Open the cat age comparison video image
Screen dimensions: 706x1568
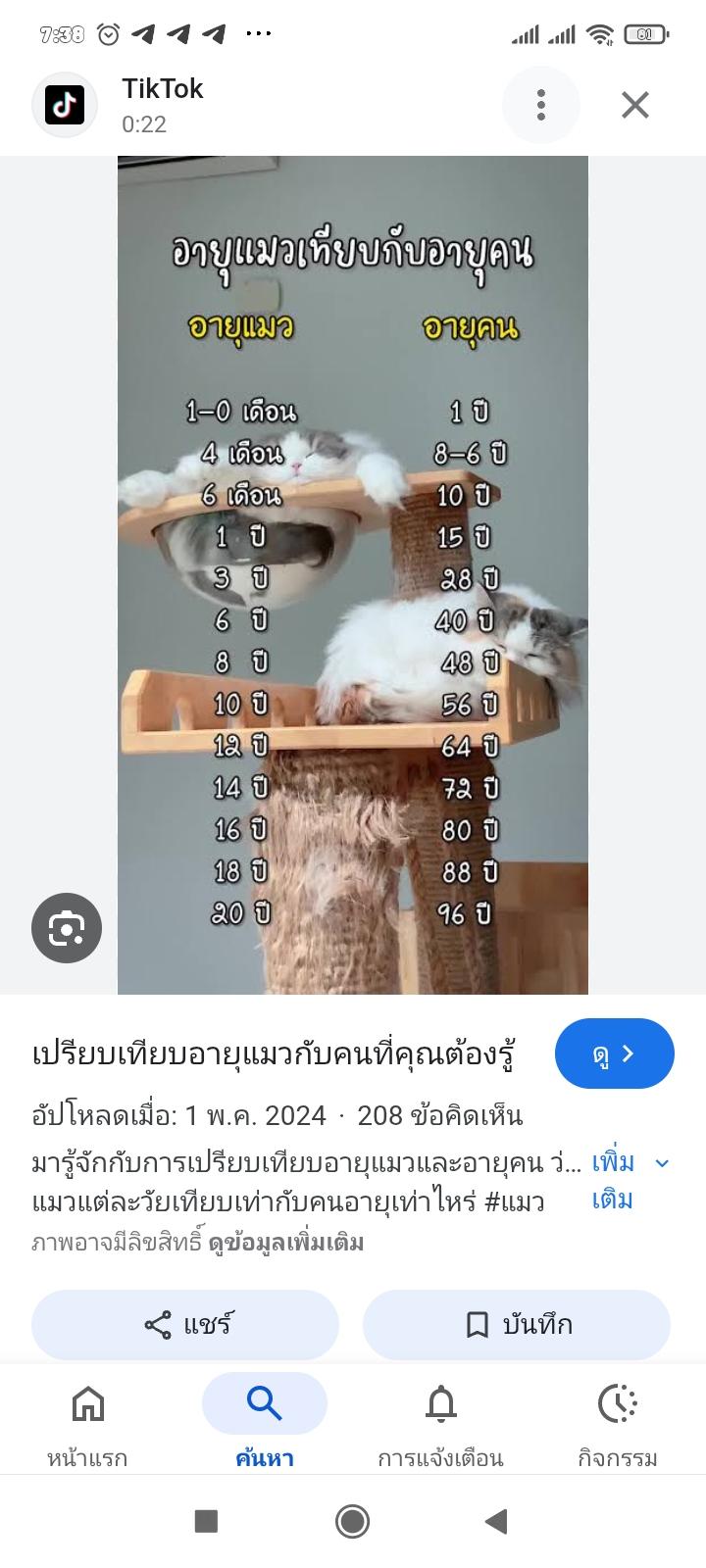[353, 574]
